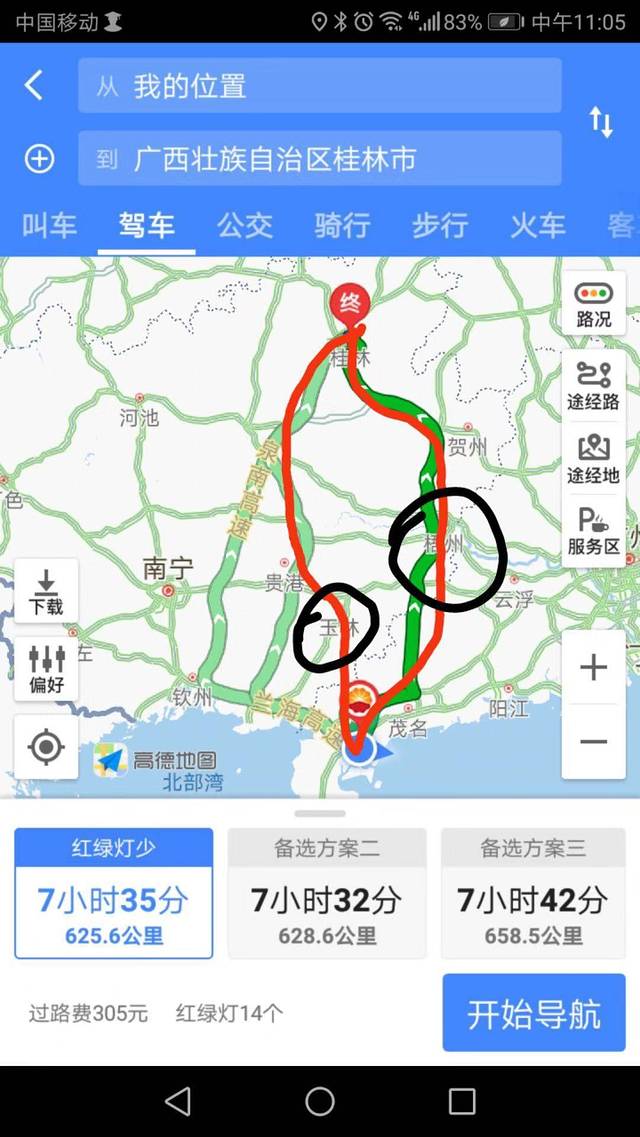Recenter map to my location
Viewport: 640px width, 1137px height.
[46, 747]
